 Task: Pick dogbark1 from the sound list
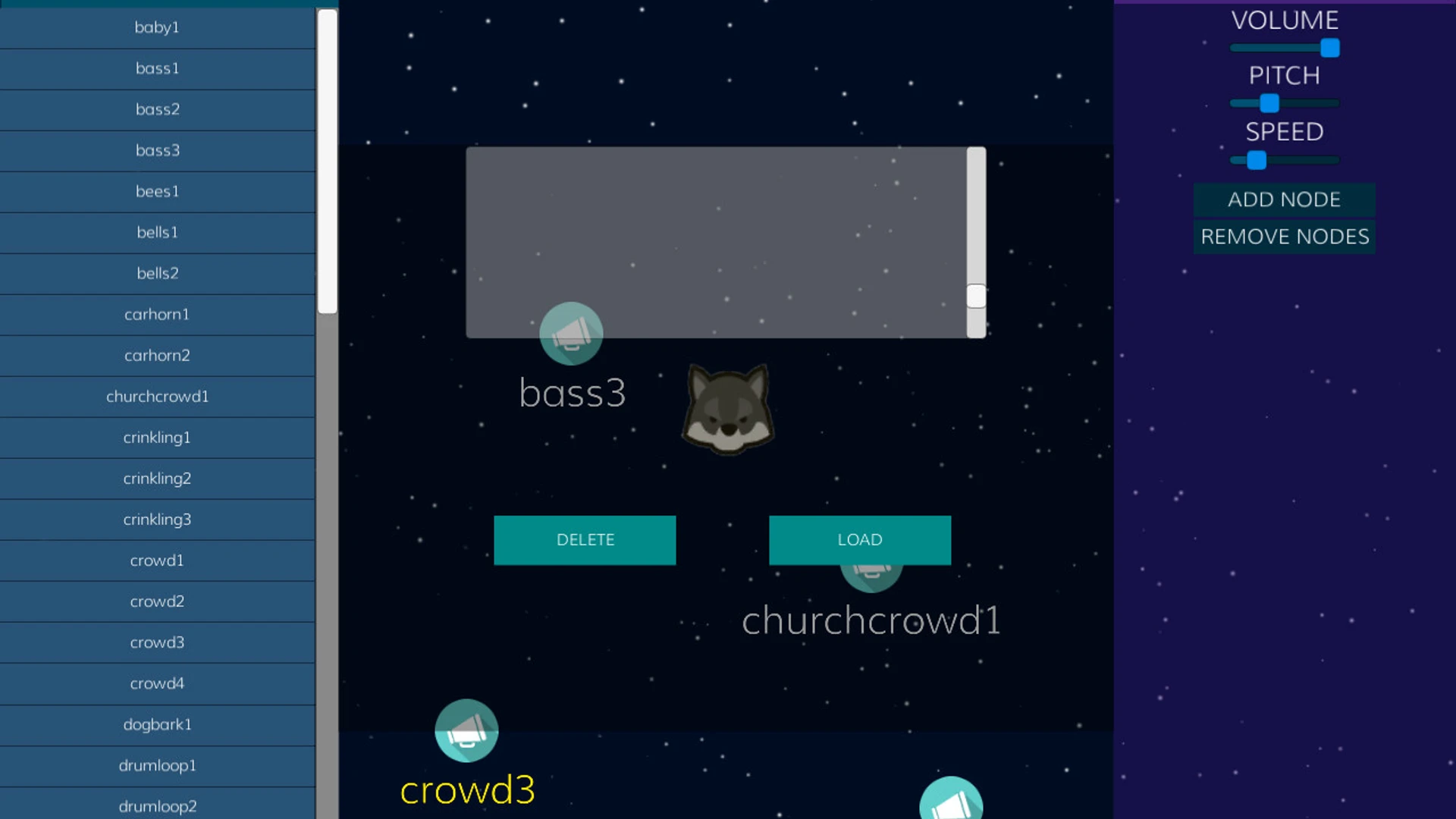tap(157, 724)
